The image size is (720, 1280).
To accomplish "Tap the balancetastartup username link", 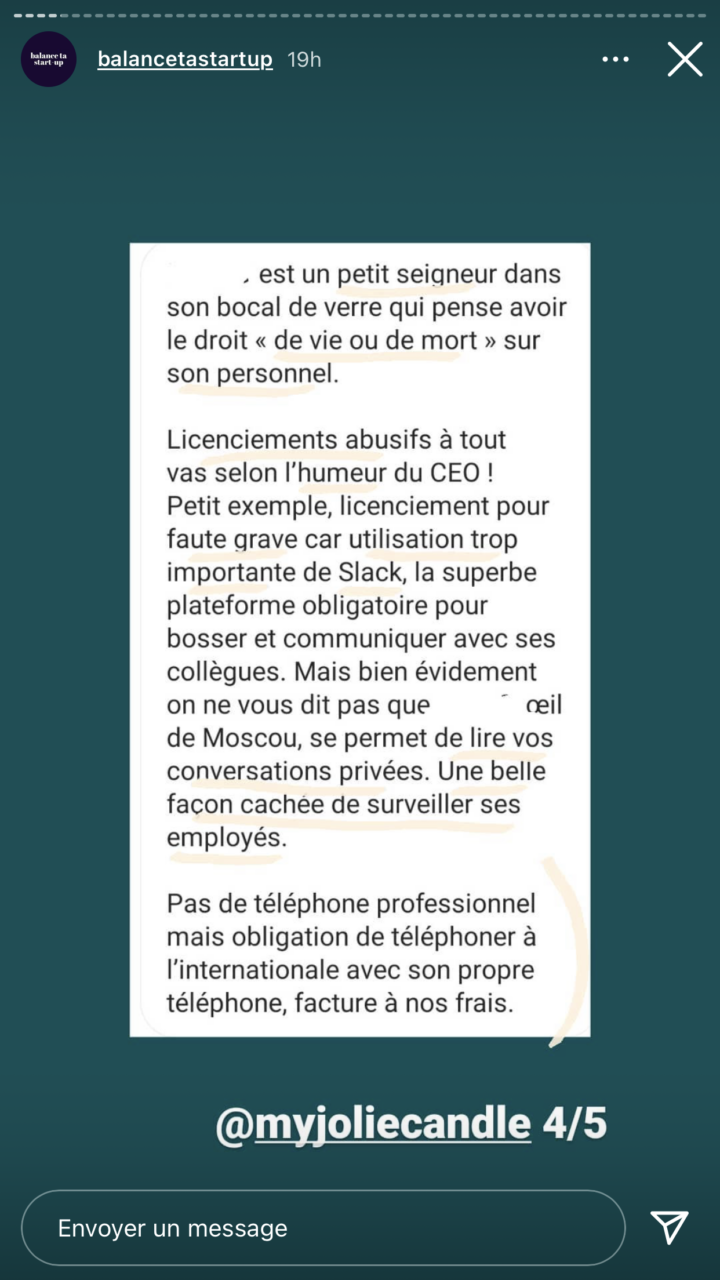I will click(185, 59).
